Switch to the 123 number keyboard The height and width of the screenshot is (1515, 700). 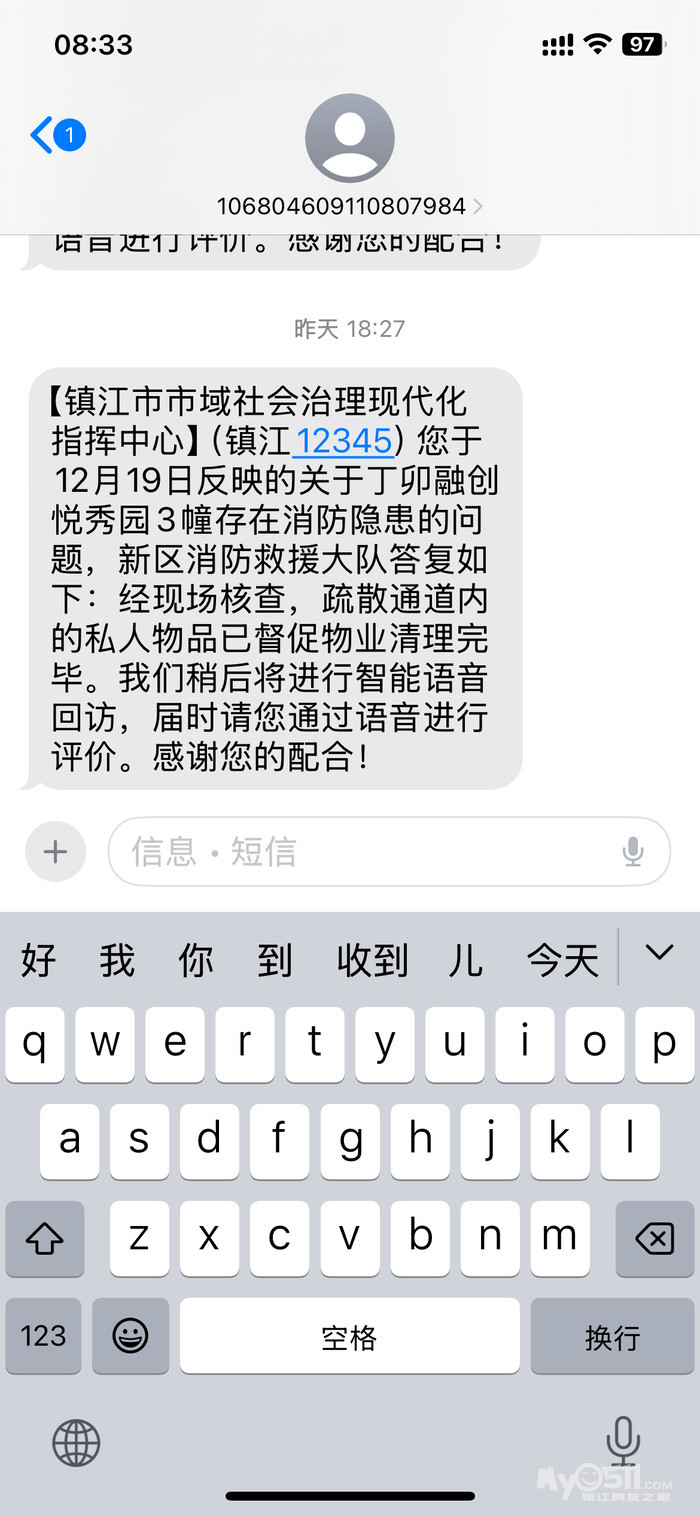pyautogui.click(x=43, y=1336)
